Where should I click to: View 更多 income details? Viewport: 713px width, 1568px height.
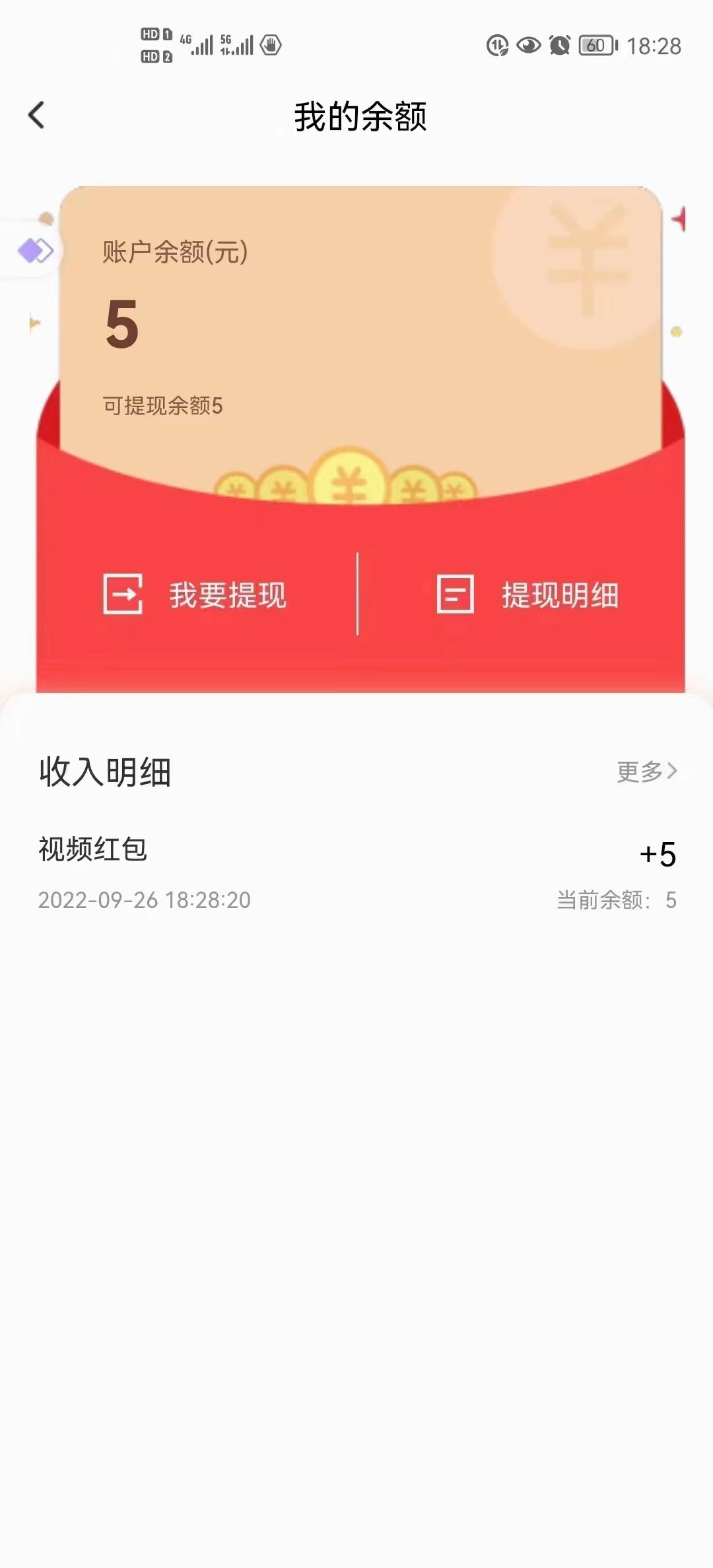646,771
